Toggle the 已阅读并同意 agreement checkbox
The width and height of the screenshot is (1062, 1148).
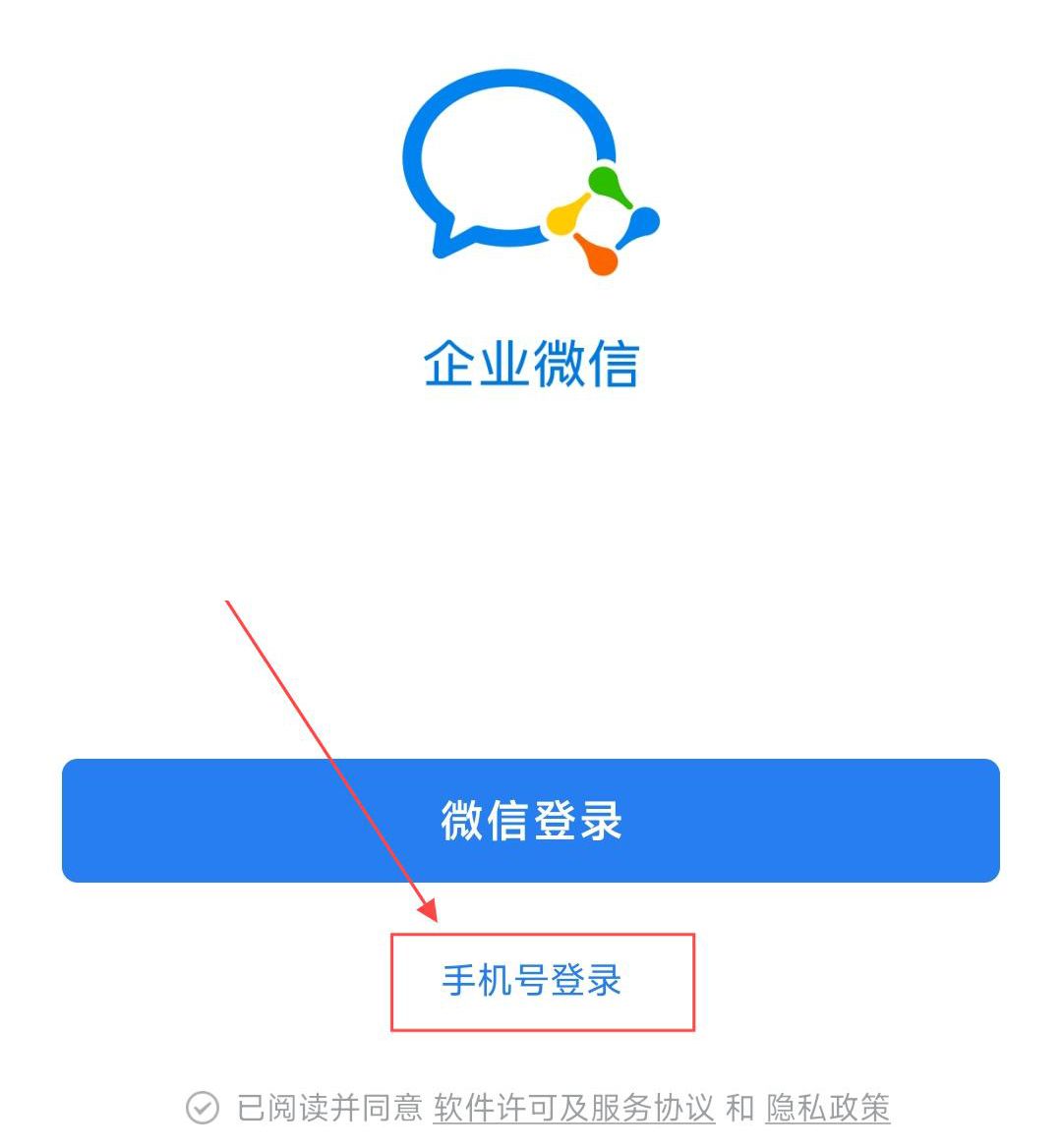203,1108
